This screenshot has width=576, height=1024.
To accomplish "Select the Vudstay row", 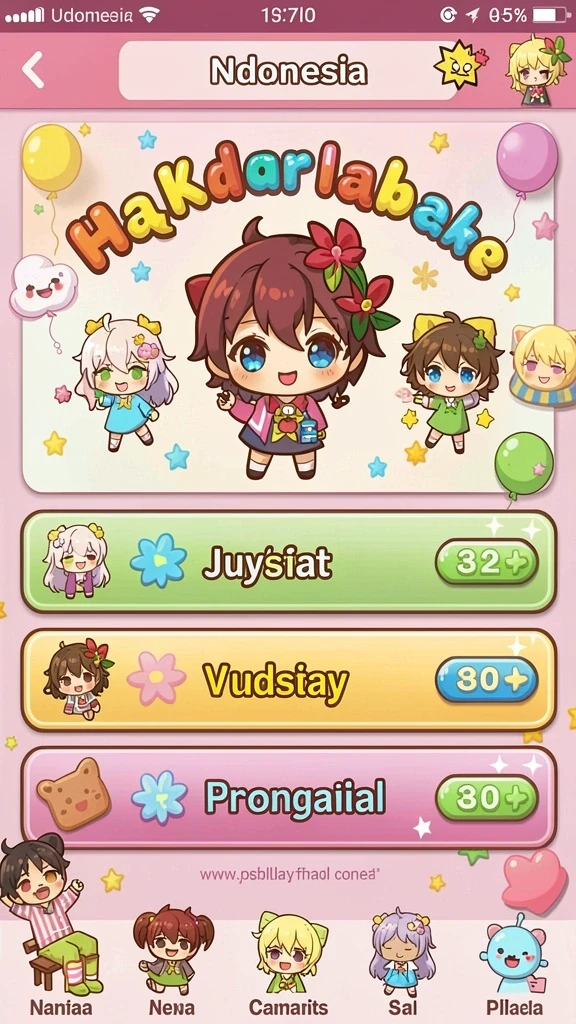I will (x=288, y=680).
